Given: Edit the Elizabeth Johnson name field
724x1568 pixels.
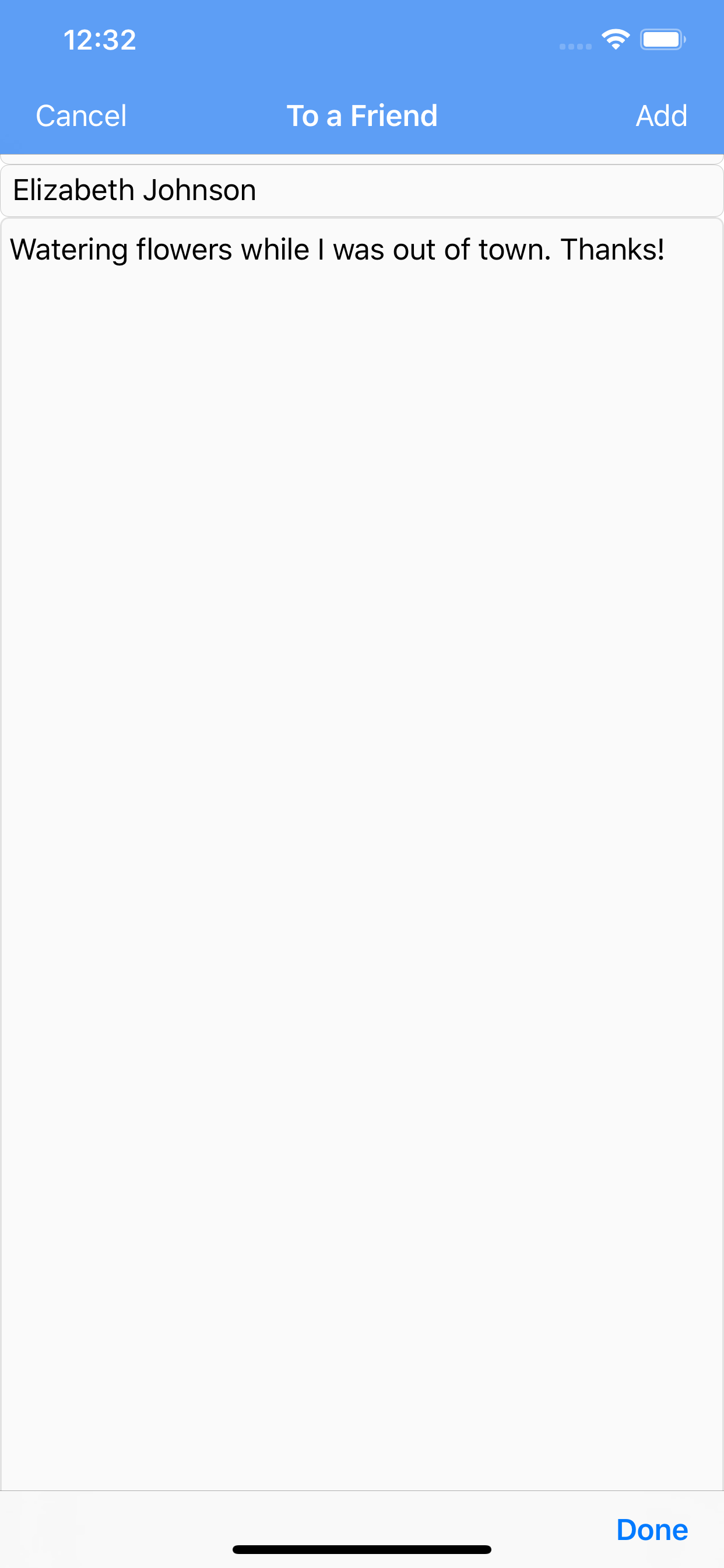Looking at the screenshot, I should click(x=361, y=191).
